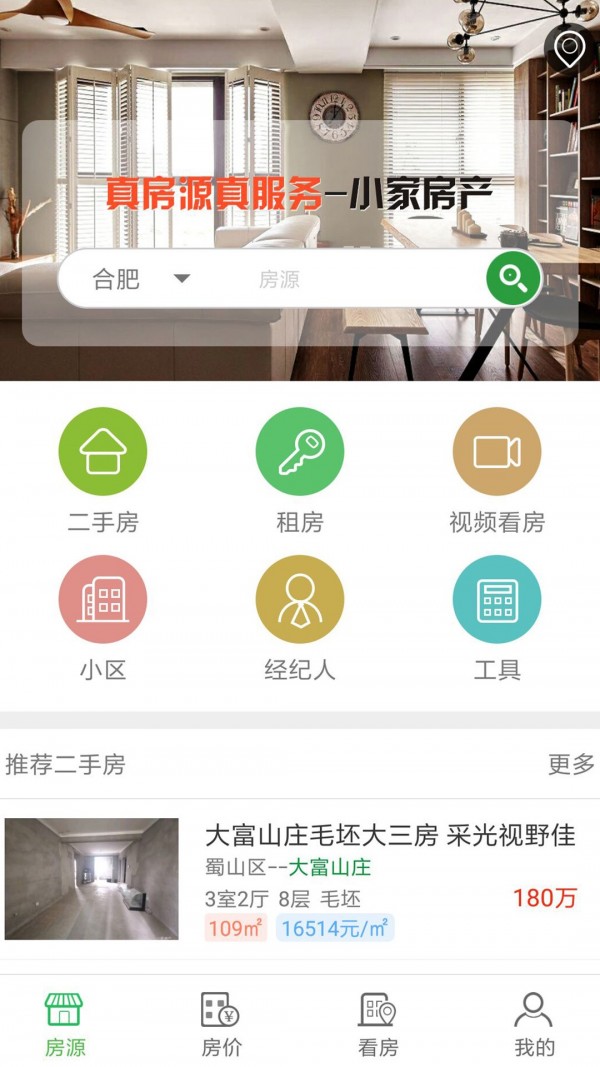The height and width of the screenshot is (1067, 600).
Task: Open the map location pin icon
Action: pos(569,48)
